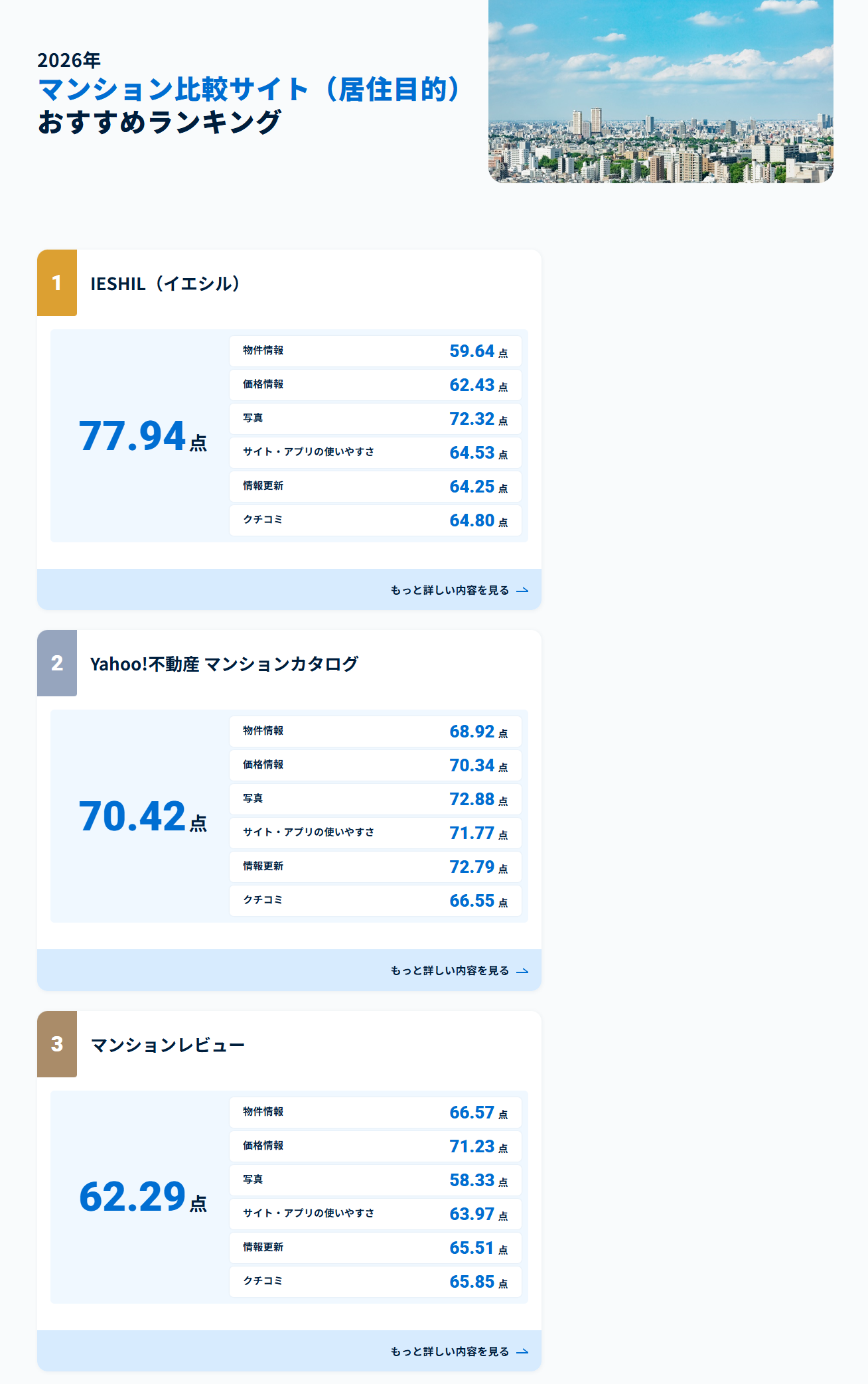Screen dimensions: 868x1384
Task: View more details for Yahoo!不動産 マンションカタログ
Action: click(x=459, y=970)
